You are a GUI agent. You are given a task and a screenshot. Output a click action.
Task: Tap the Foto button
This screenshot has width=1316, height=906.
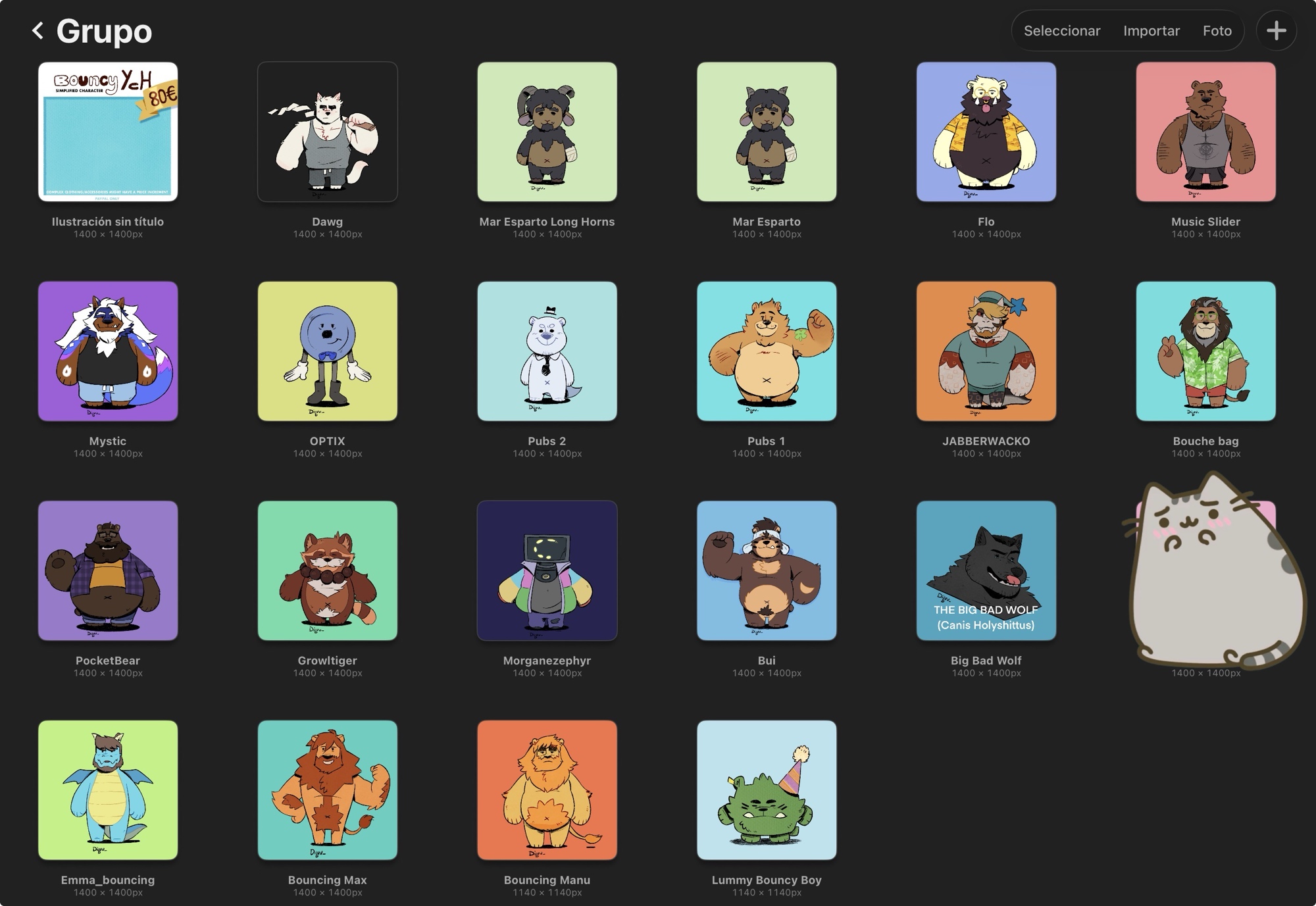[x=1217, y=30]
